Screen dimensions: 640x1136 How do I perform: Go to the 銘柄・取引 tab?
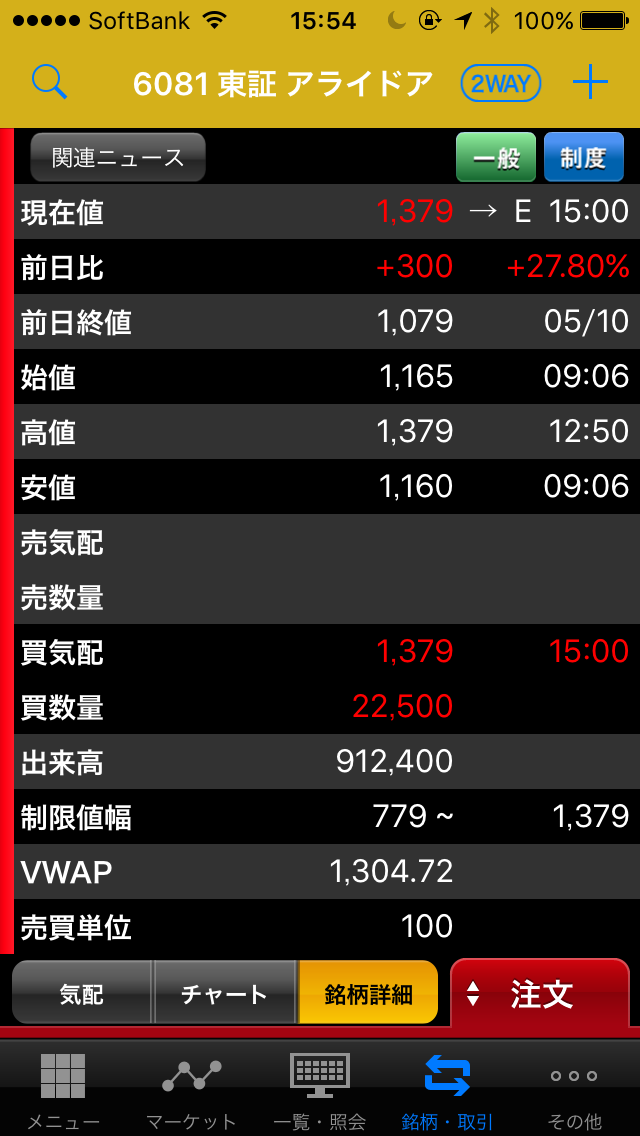click(447, 1088)
